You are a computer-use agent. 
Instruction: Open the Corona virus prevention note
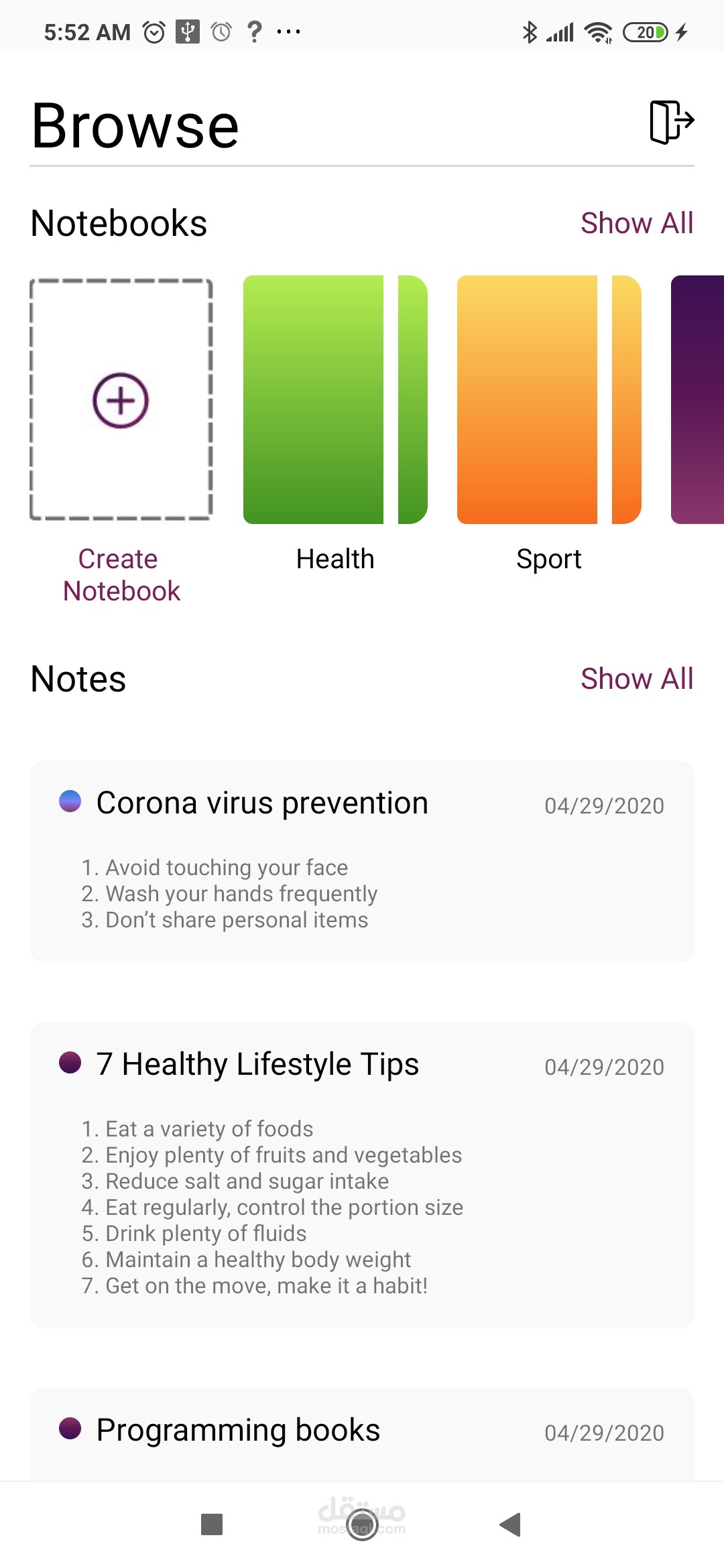tap(362, 861)
